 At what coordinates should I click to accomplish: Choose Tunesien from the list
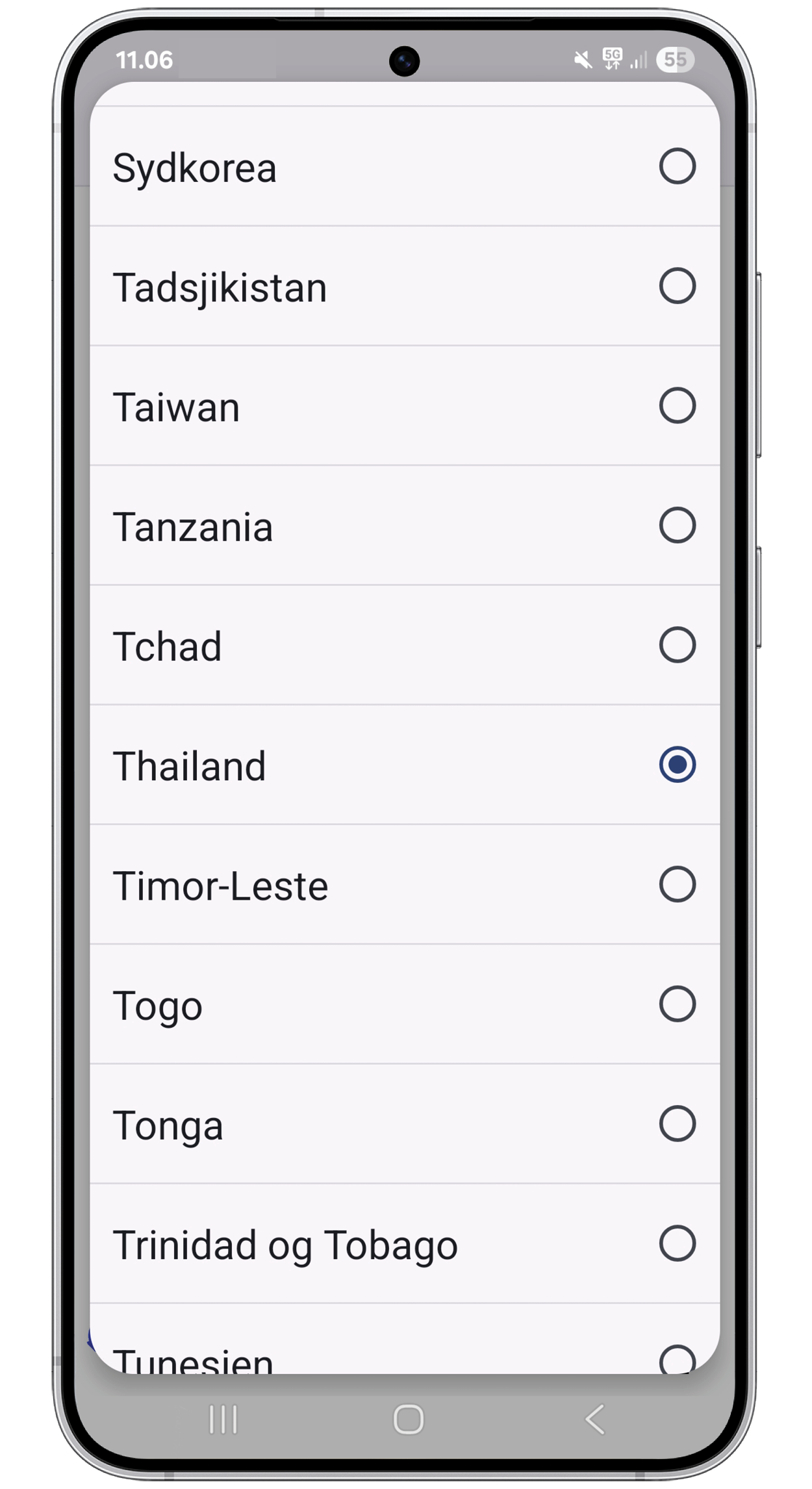[x=404, y=1355]
